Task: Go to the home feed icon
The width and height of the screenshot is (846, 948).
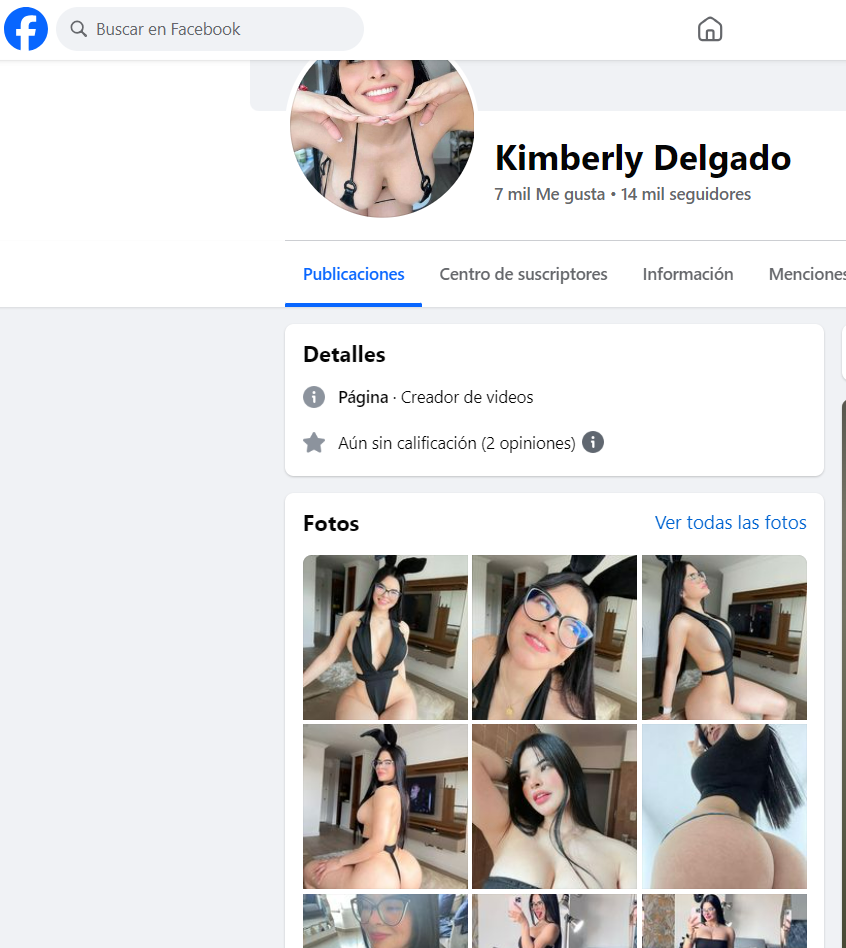Action: point(710,29)
